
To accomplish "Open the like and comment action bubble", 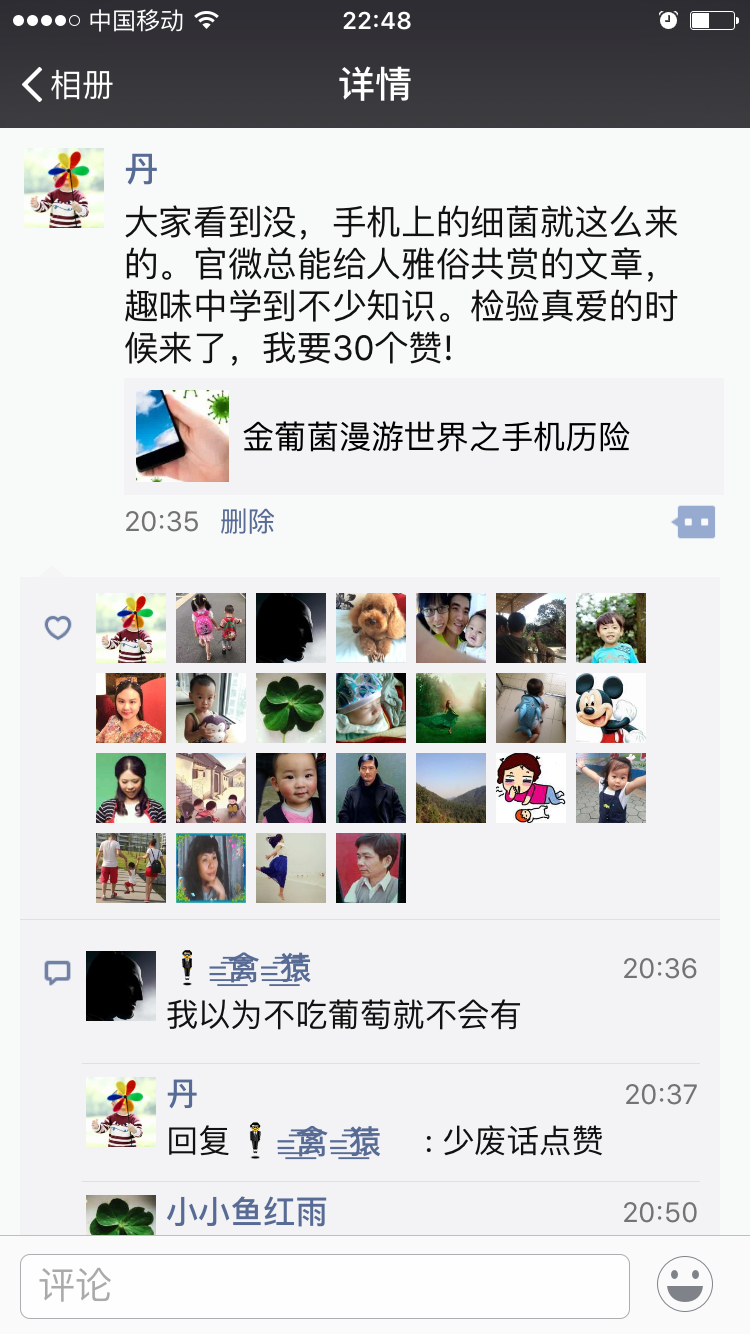I will (x=695, y=521).
